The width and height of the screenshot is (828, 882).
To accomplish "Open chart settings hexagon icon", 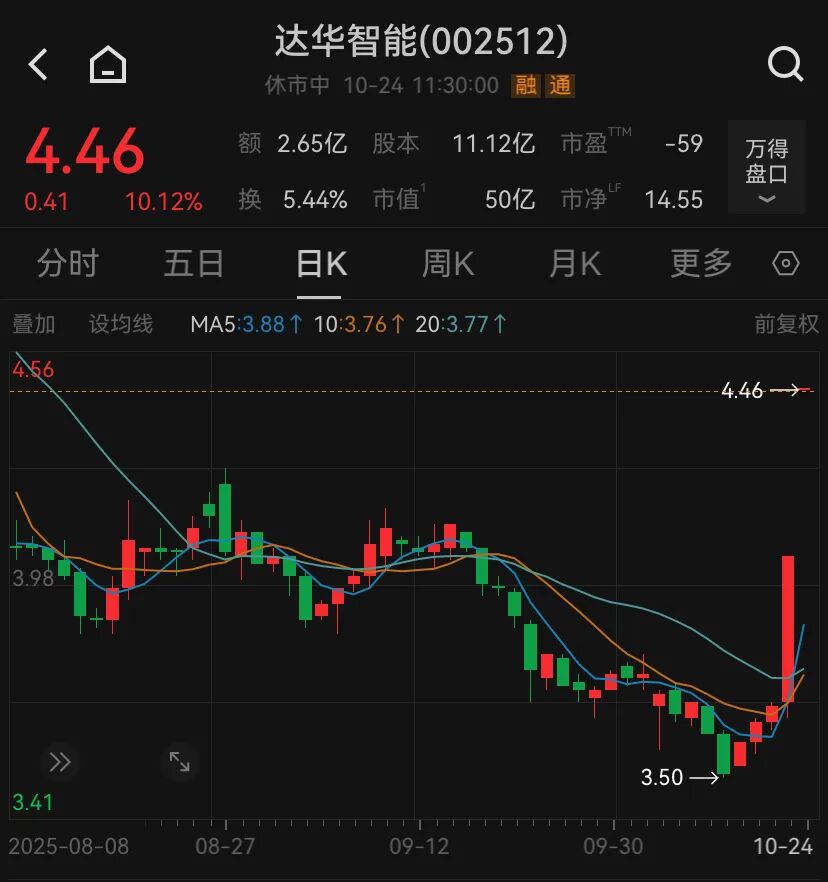I will (787, 264).
